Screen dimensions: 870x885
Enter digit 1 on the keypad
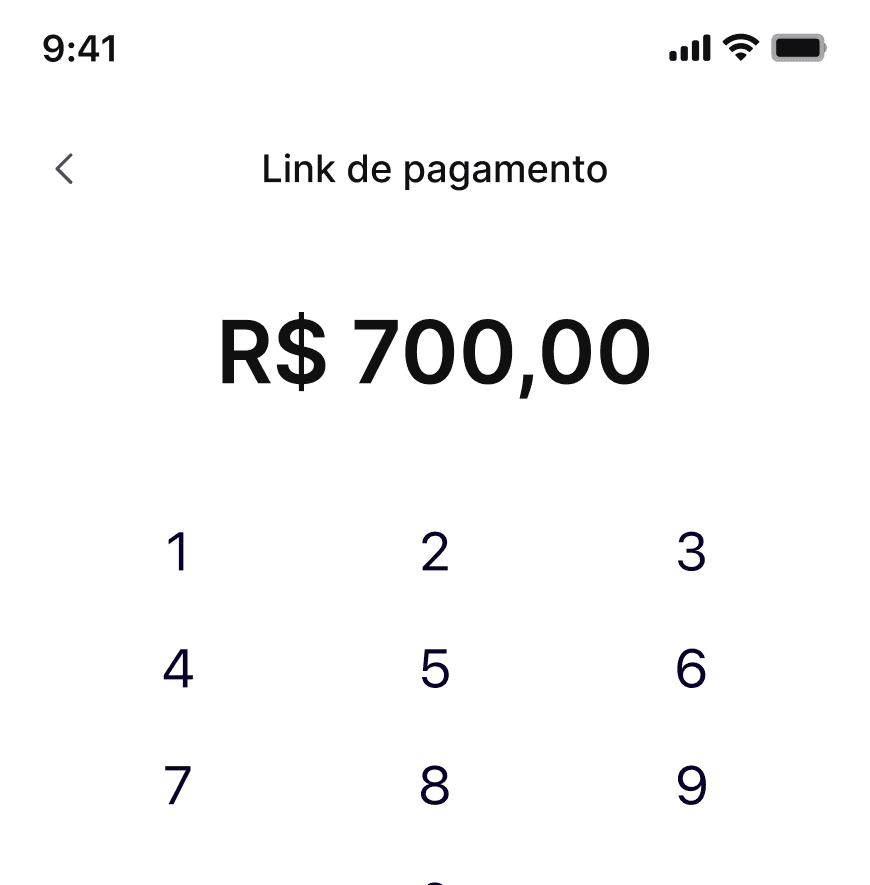178,552
